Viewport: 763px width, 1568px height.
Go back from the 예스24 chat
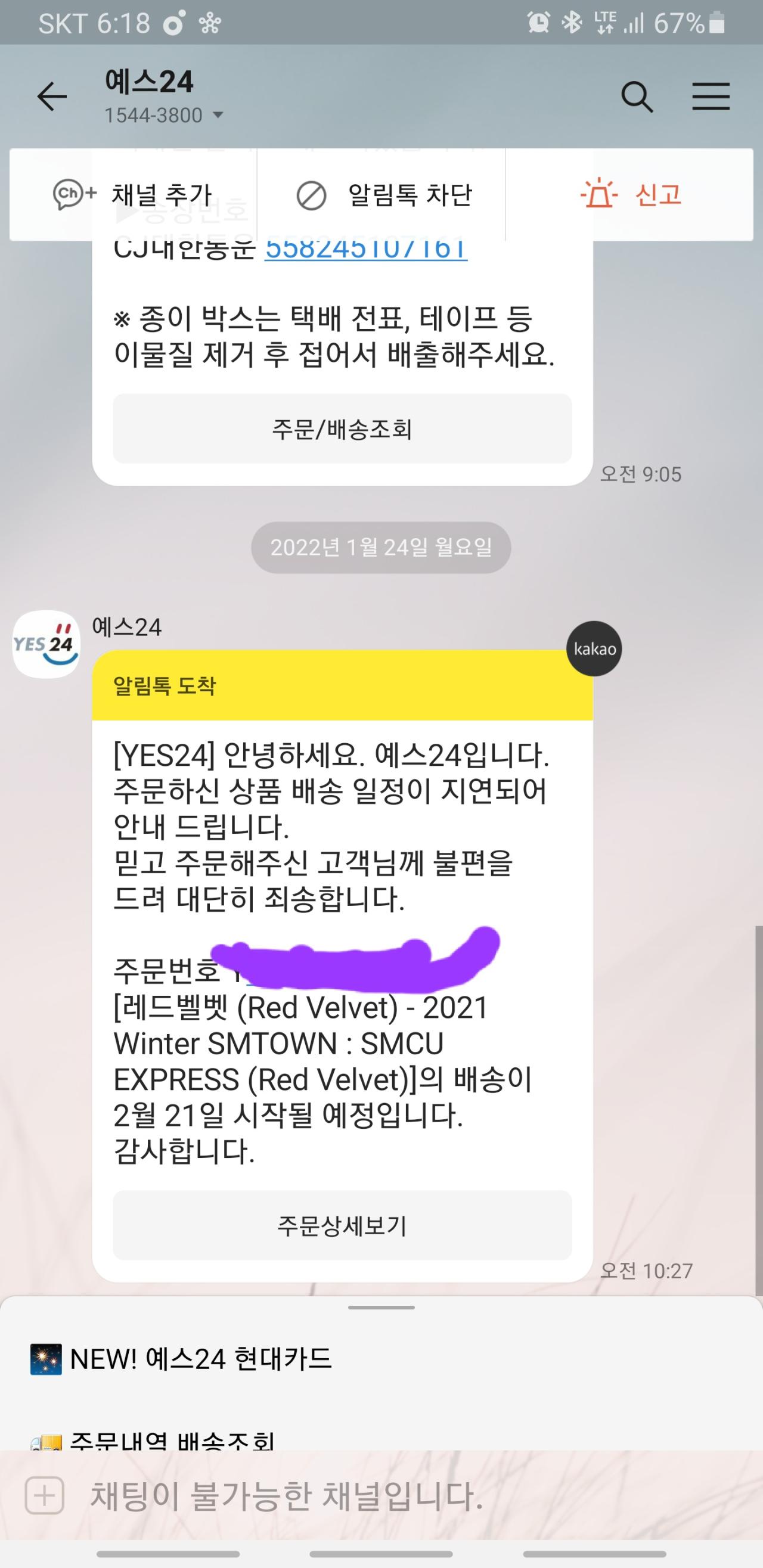52,97
